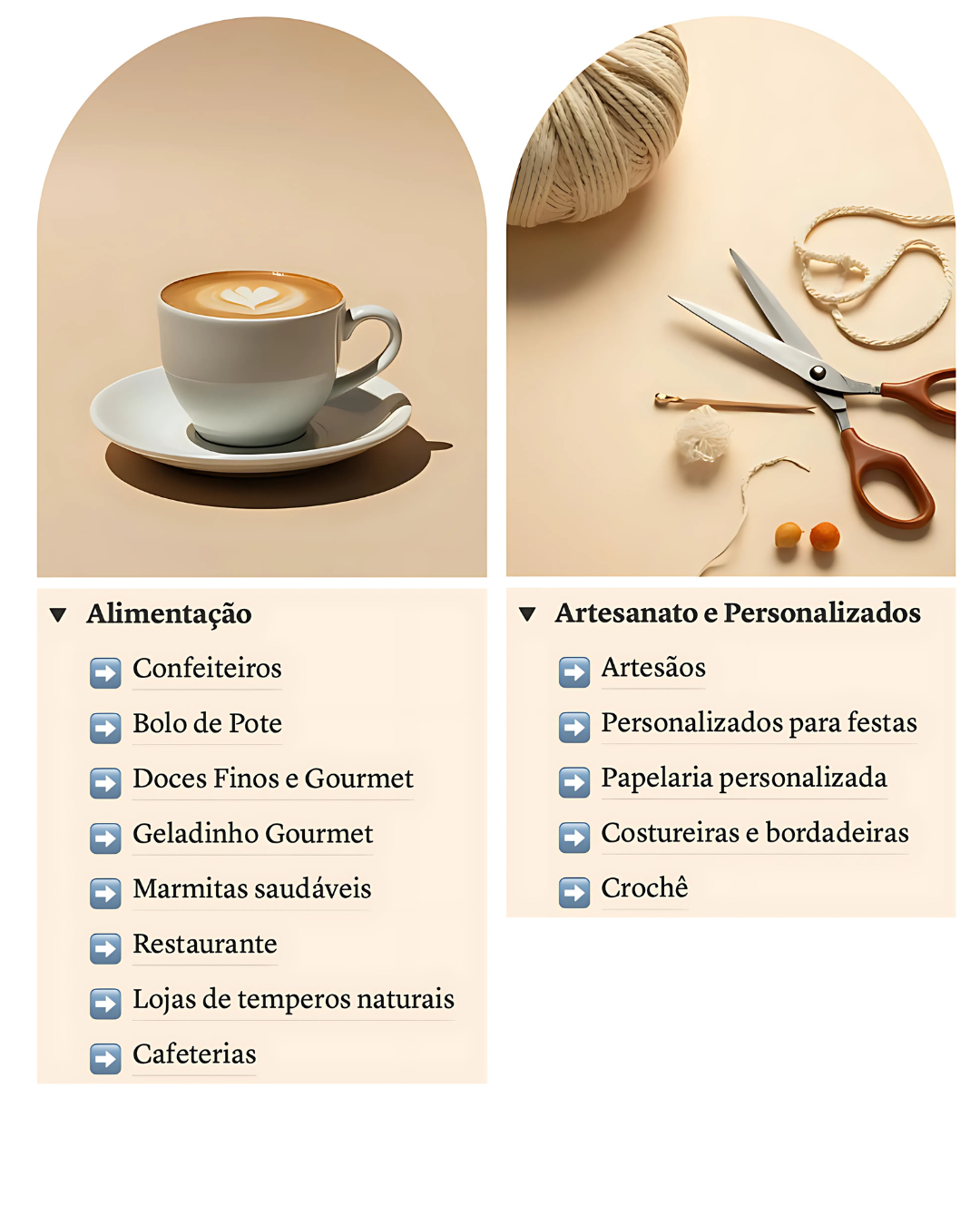This screenshot has width=980, height=1225.
Task: Open the Confeiteiros link
Action: pyautogui.click(x=207, y=669)
